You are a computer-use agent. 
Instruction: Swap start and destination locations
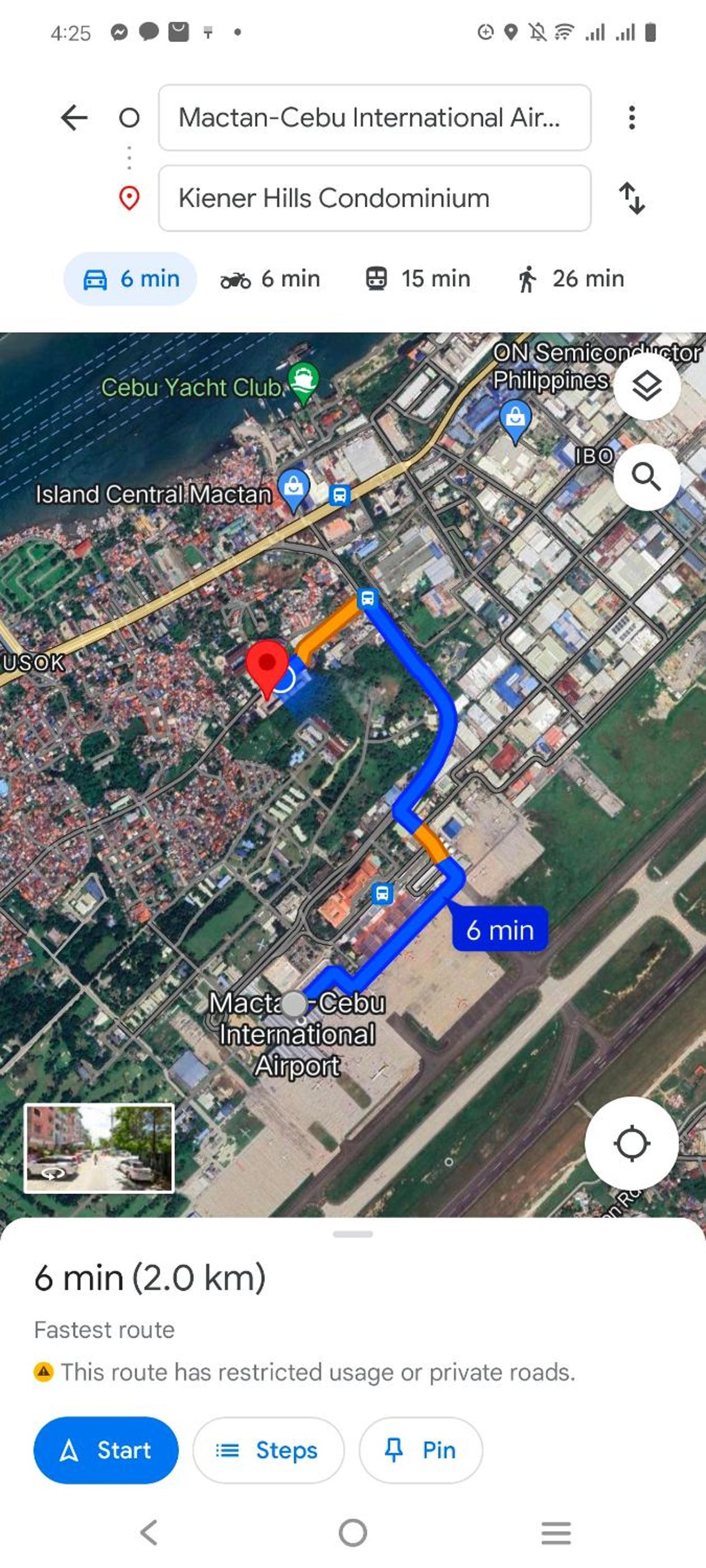pyautogui.click(x=631, y=198)
